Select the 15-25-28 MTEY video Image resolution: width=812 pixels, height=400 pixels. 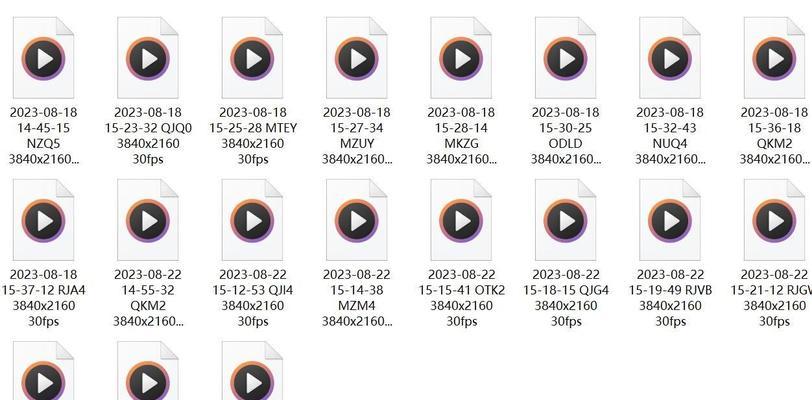(x=252, y=58)
